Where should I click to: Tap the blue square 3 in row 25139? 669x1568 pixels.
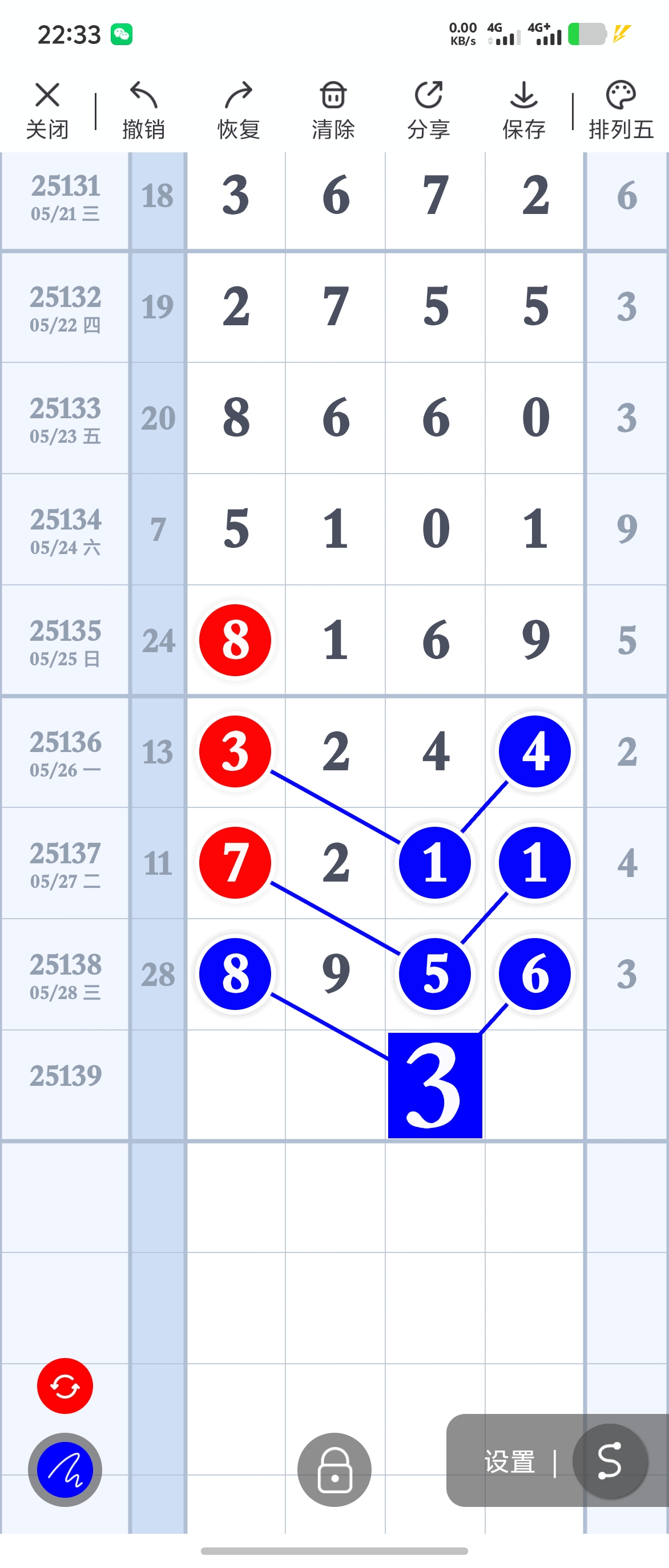coord(435,1085)
